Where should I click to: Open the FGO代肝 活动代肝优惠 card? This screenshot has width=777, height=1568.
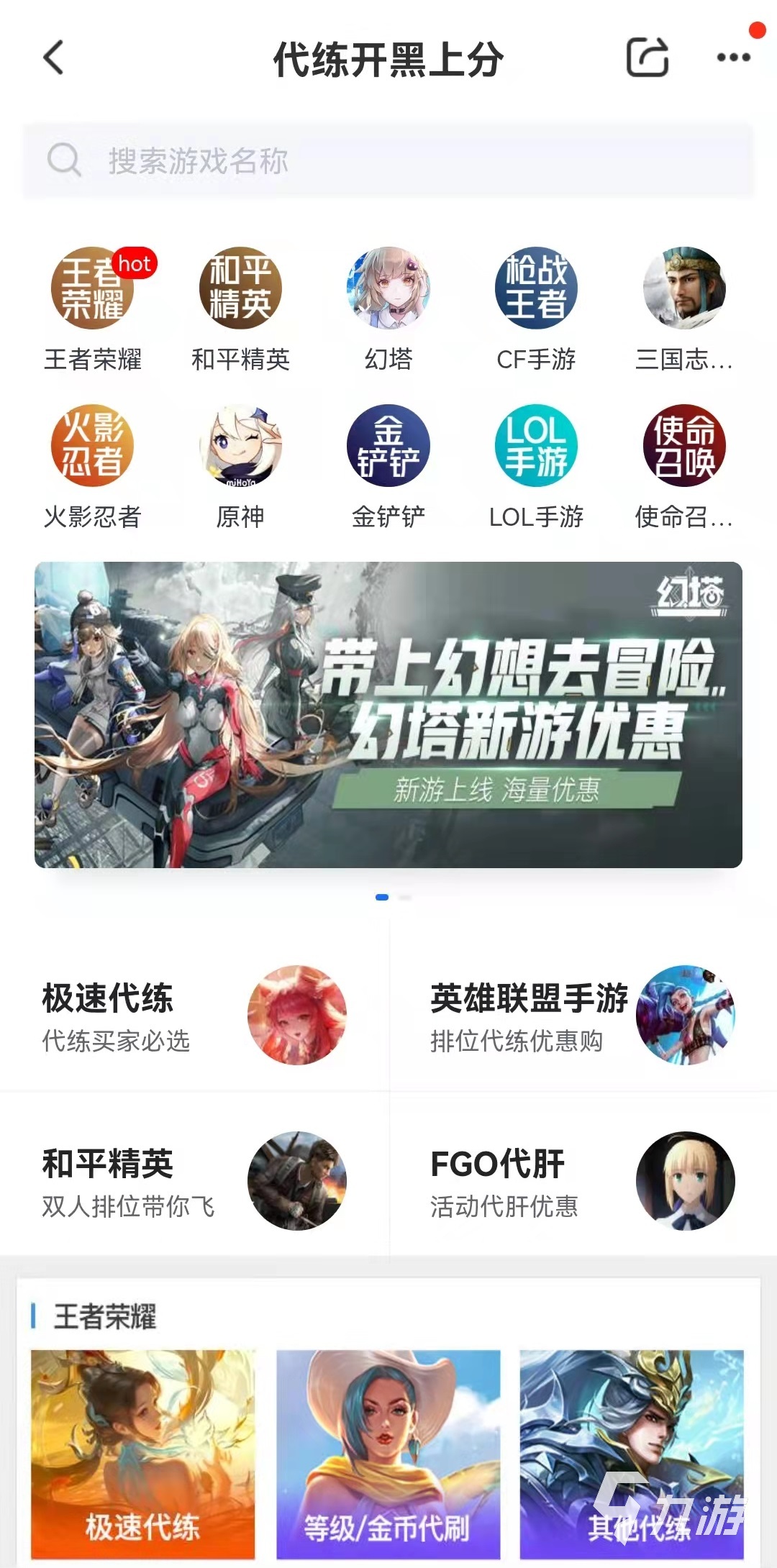583,1181
